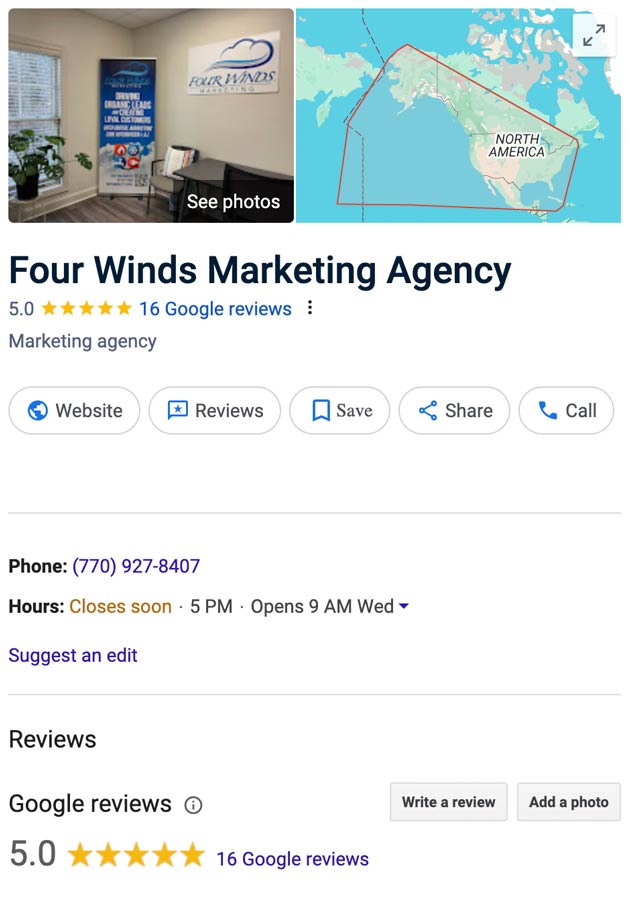
Task: Open 16 Google reviews link beside 5.0 rating
Action: coord(292,859)
